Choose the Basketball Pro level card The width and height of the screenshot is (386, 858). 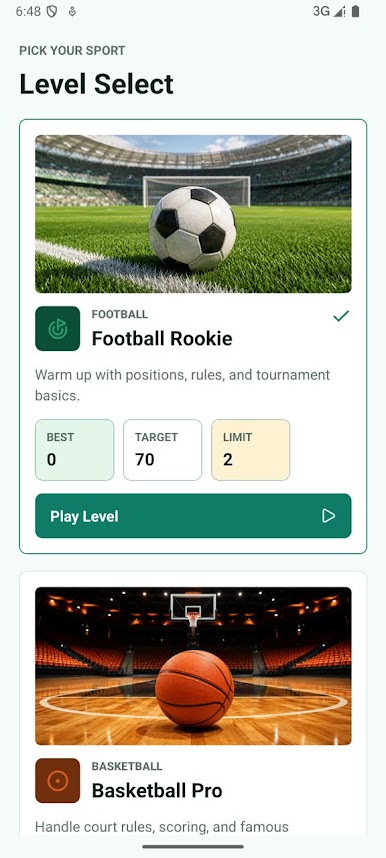coord(193,704)
